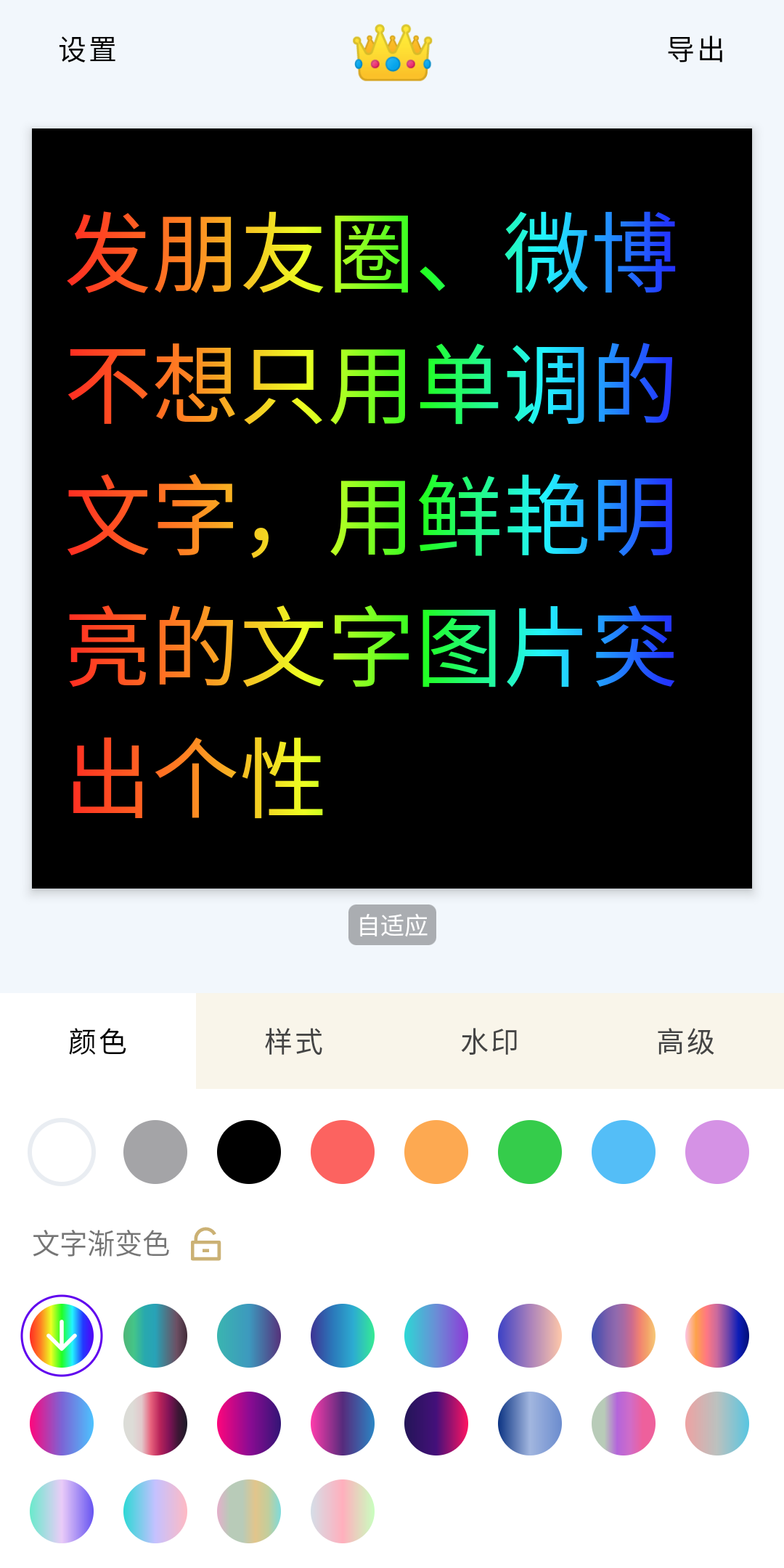Pick the orange color swatch
The width and height of the screenshot is (784, 1568).
436,1151
